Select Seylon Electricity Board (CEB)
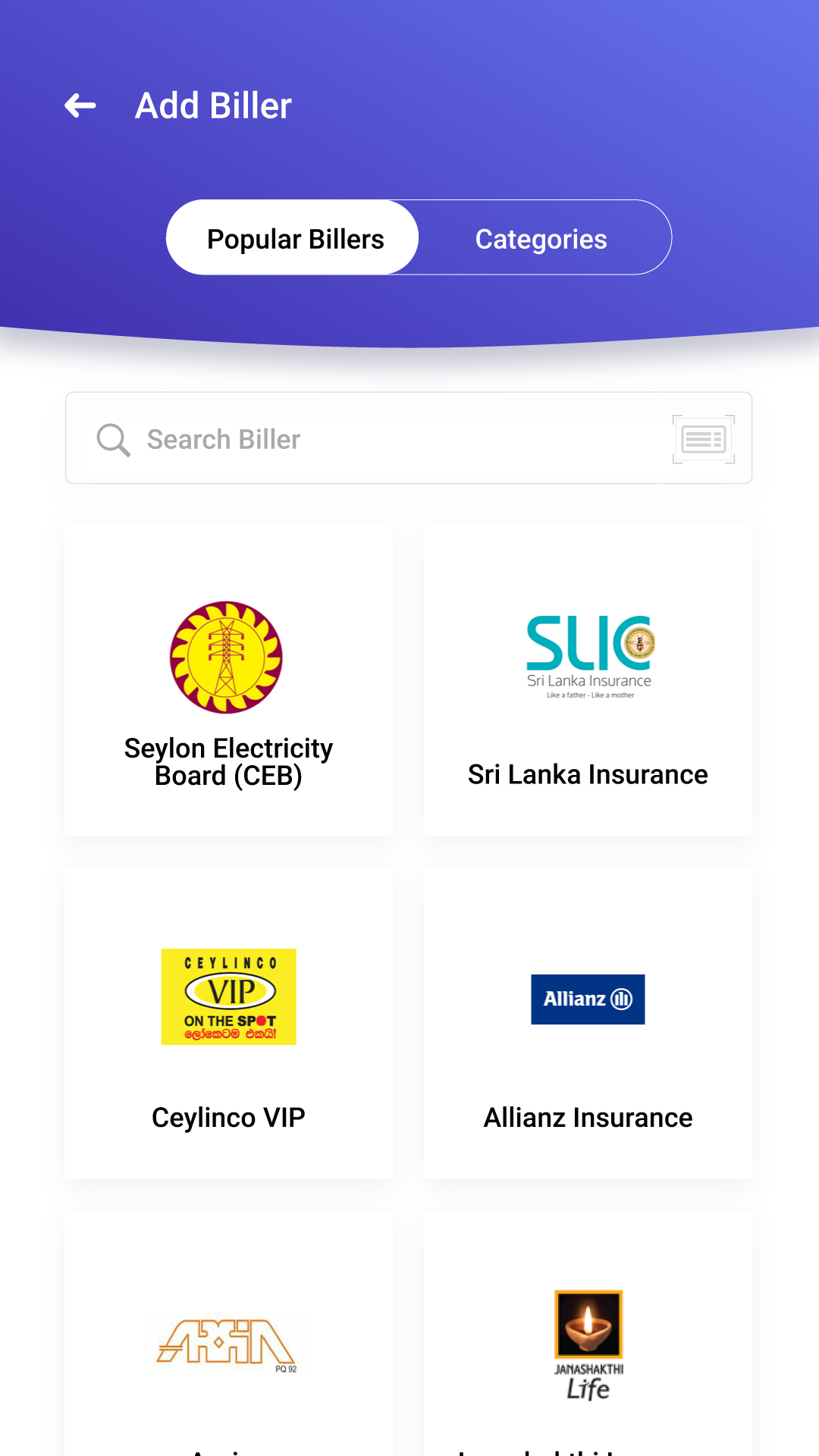 228,680
